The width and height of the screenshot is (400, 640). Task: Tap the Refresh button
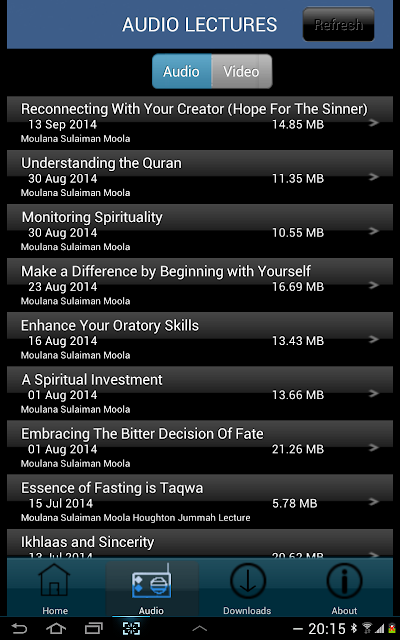[338, 24]
